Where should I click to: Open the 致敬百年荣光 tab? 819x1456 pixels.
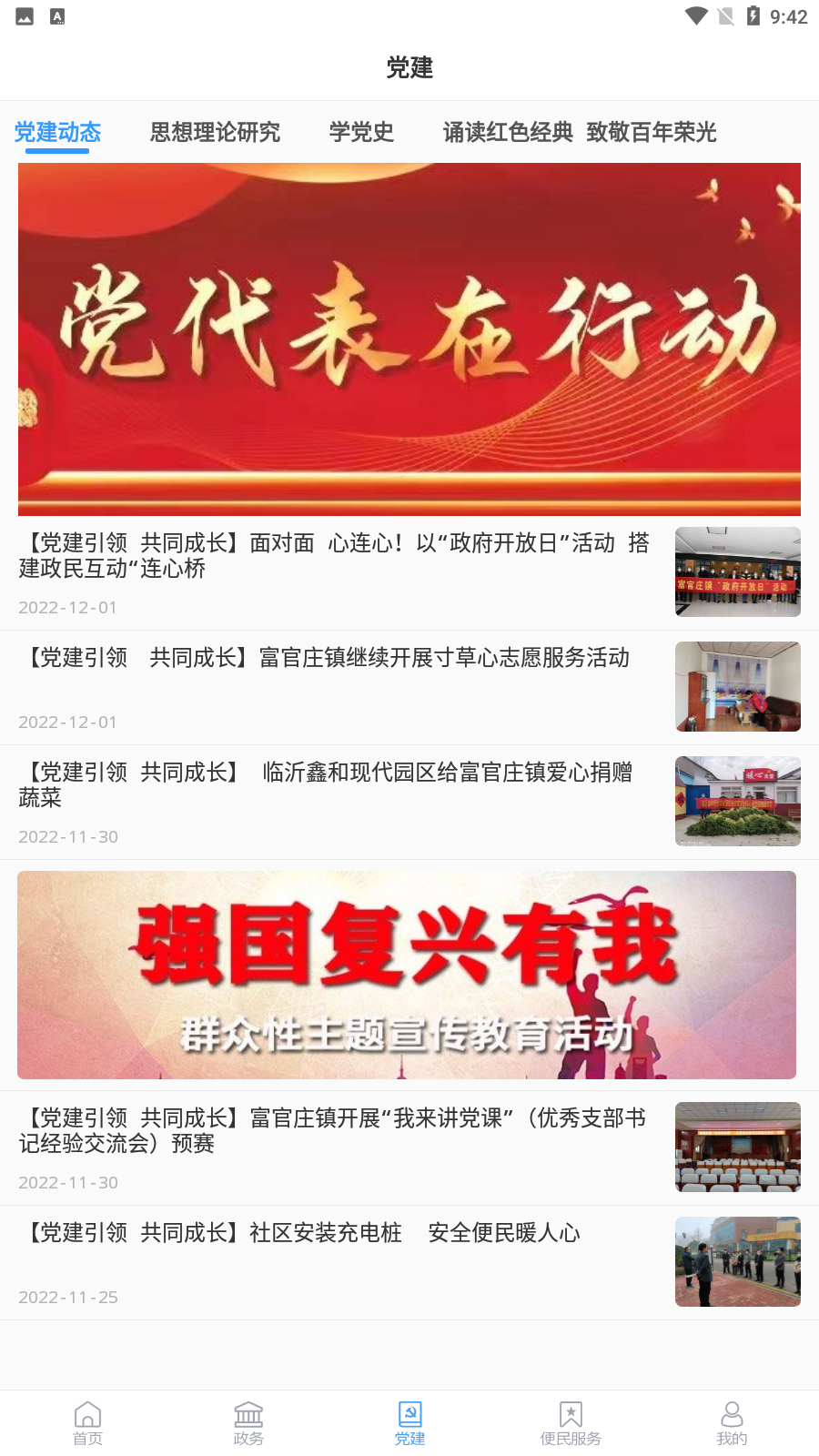tap(652, 133)
